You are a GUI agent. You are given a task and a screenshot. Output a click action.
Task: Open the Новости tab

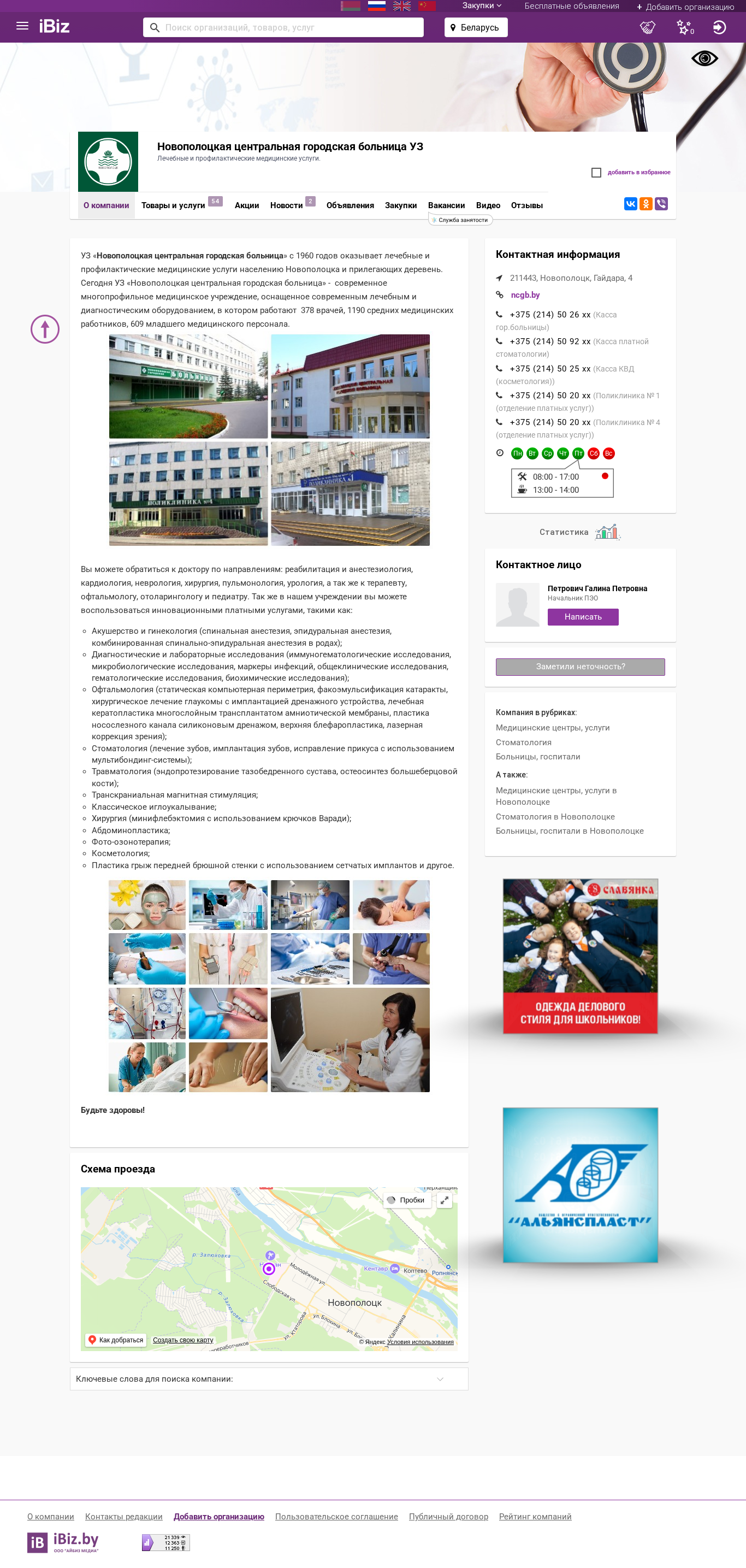point(287,206)
